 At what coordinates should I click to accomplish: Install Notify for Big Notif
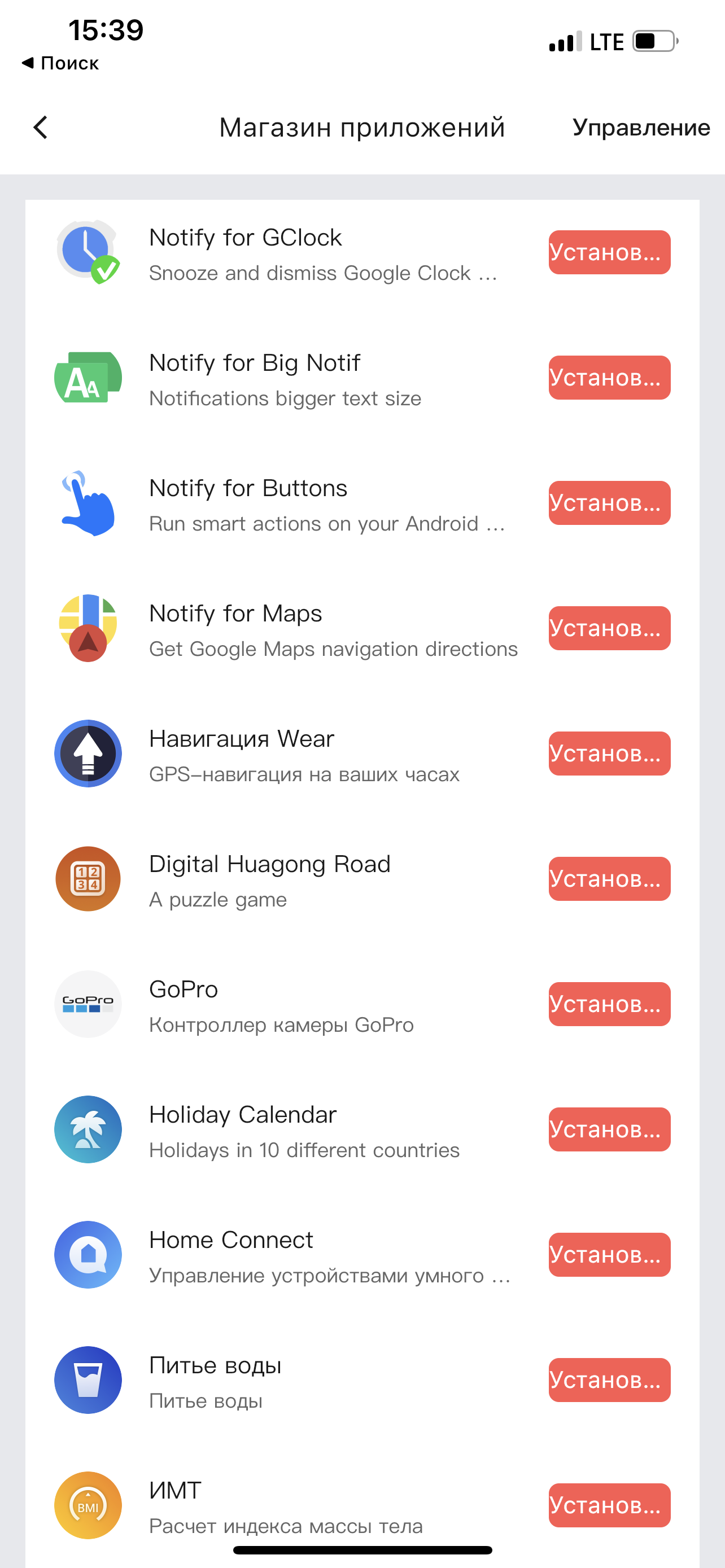[609, 378]
